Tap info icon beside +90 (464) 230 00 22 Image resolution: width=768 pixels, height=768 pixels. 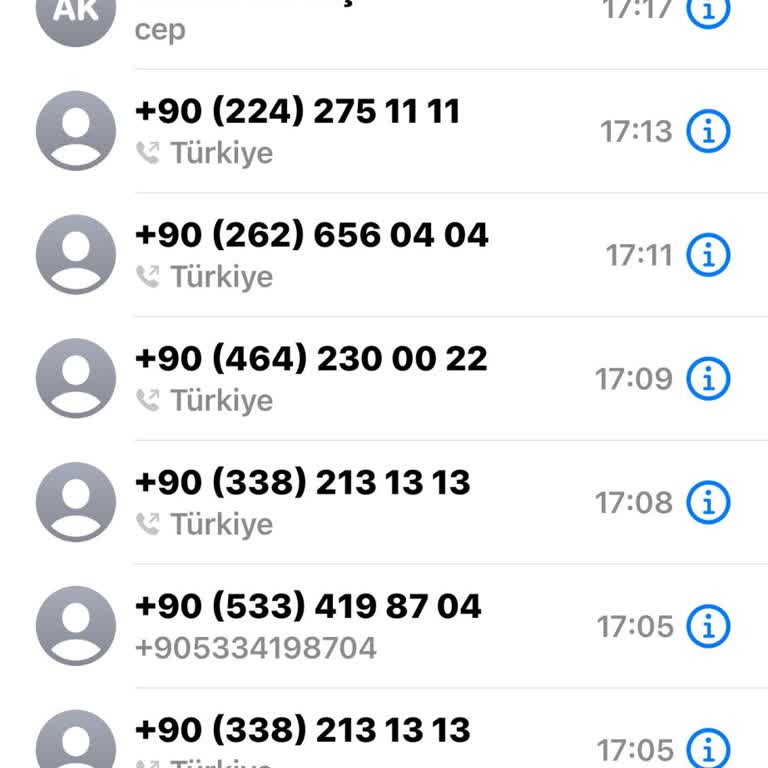(708, 379)
